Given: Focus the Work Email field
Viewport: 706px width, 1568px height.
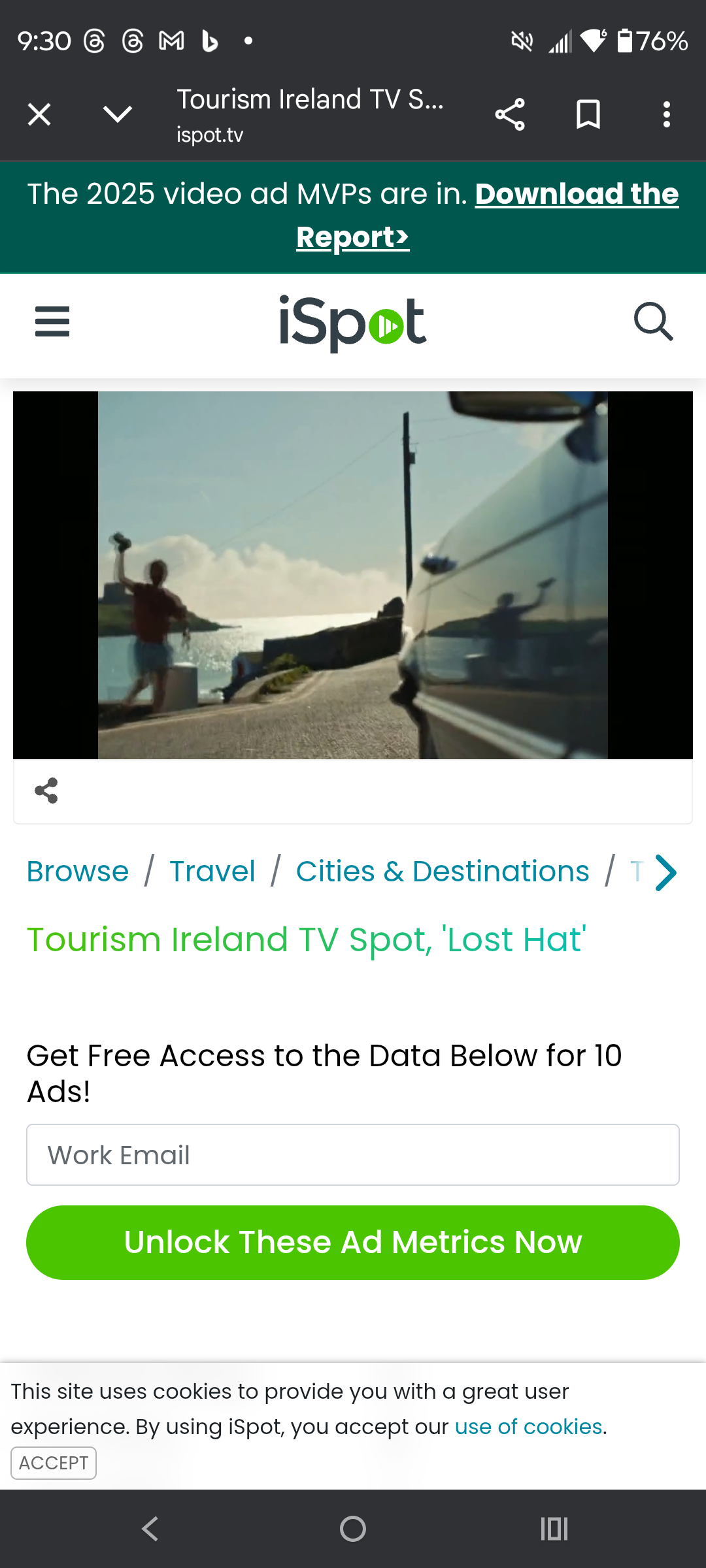Looking at the screenshot, I should click(x=353, y=1155).
